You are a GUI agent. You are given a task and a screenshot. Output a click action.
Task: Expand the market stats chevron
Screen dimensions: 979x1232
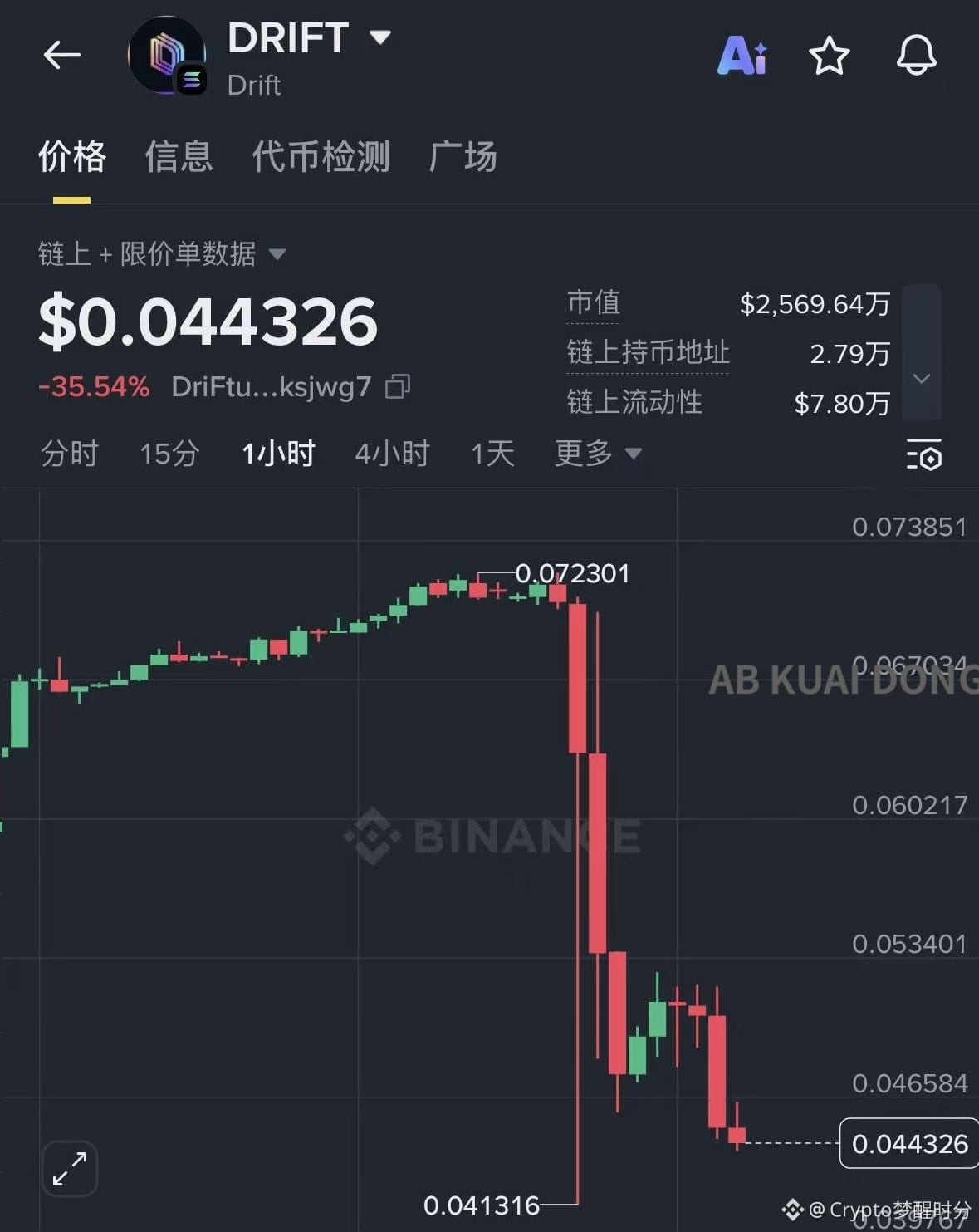pos(921,379)
